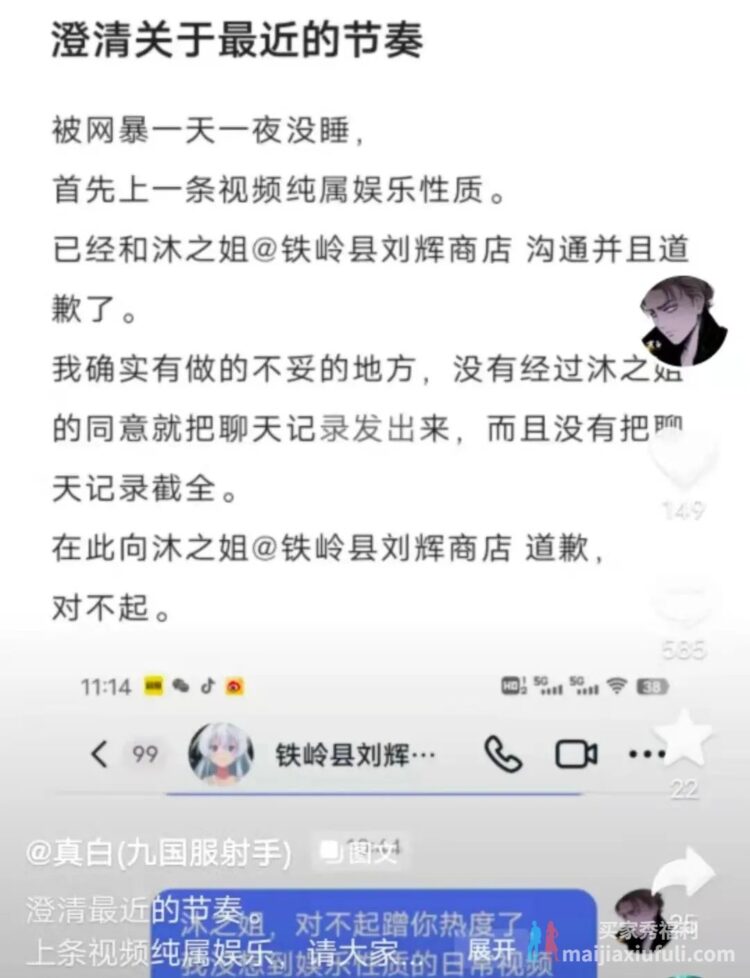Open the @真白(九国服射手) username
The width and height of the screenshot is (750, 978).
pyautogui.click(x=160, y=852)
